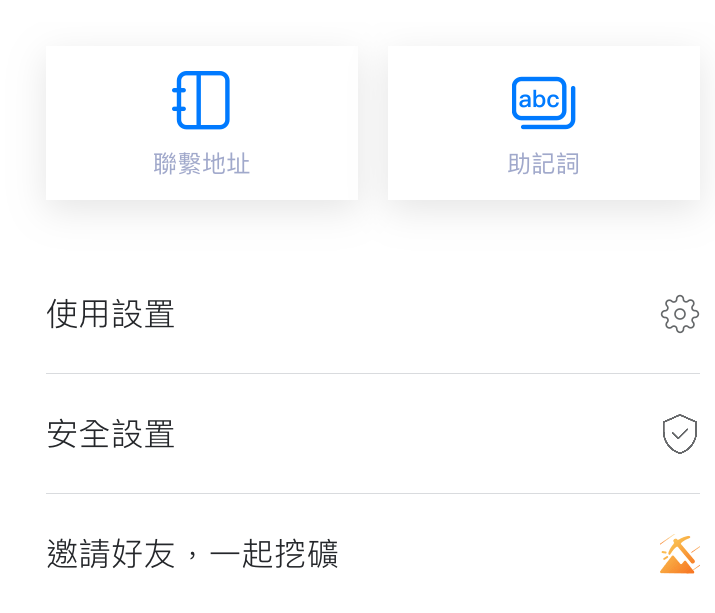715x613 pixels.
Task: Go to 安全設置 security settings
Action: point(373,434)
